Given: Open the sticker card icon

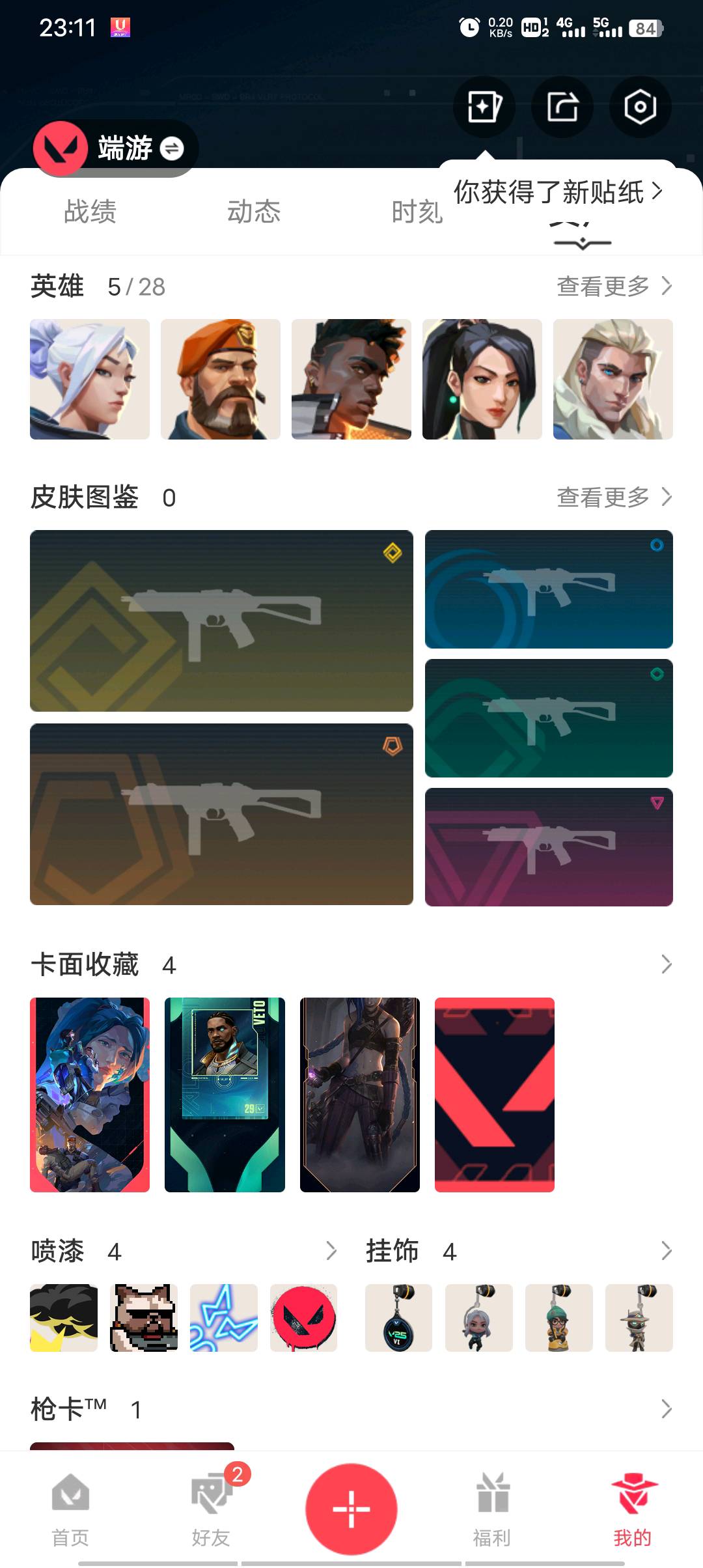Looking at the screenshot, I should point(484,107).
